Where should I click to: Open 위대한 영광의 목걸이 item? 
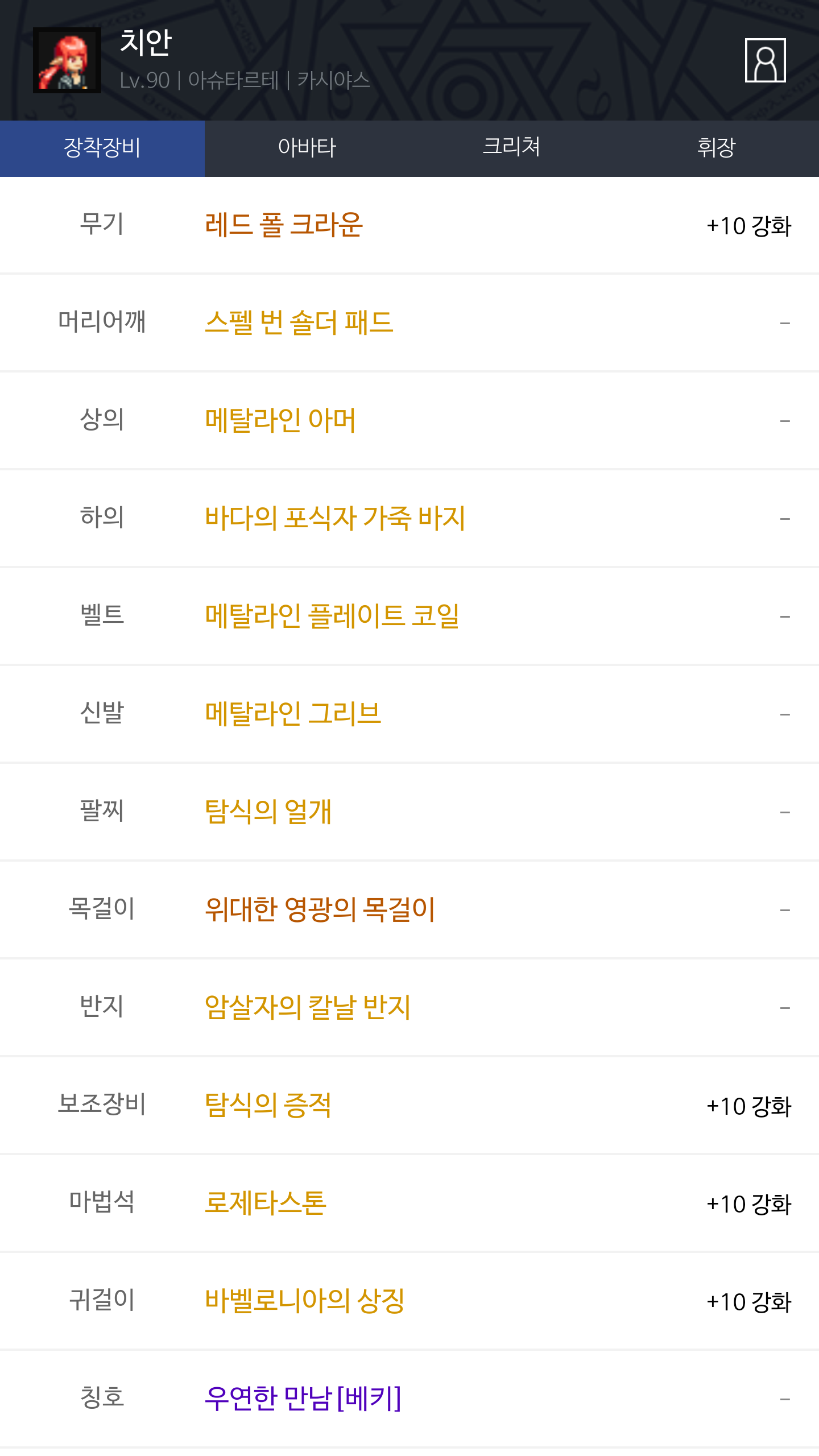320,909
